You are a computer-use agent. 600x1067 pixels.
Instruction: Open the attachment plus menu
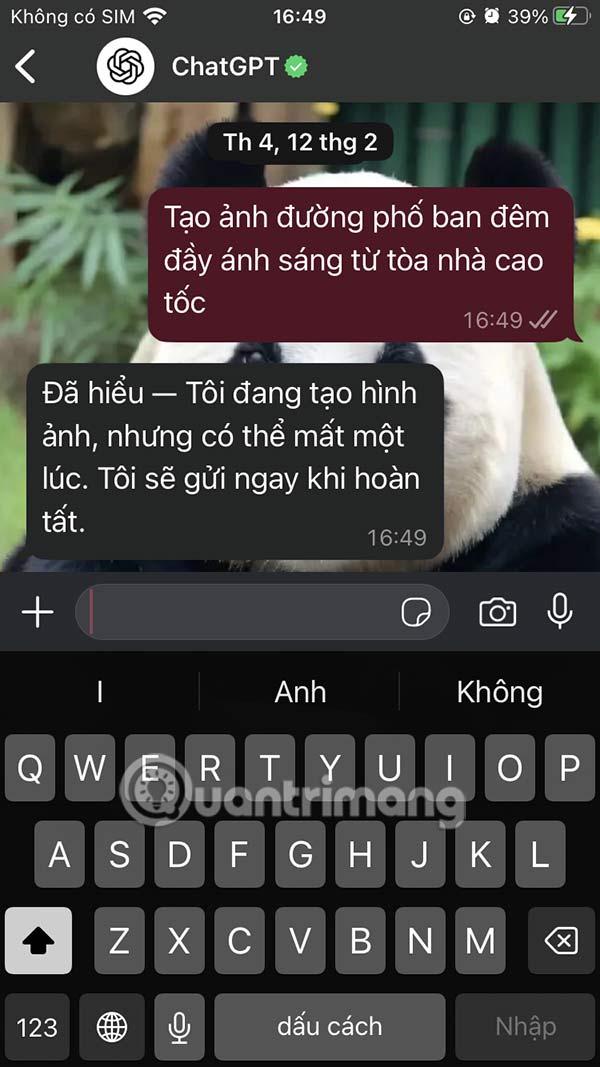38,612
